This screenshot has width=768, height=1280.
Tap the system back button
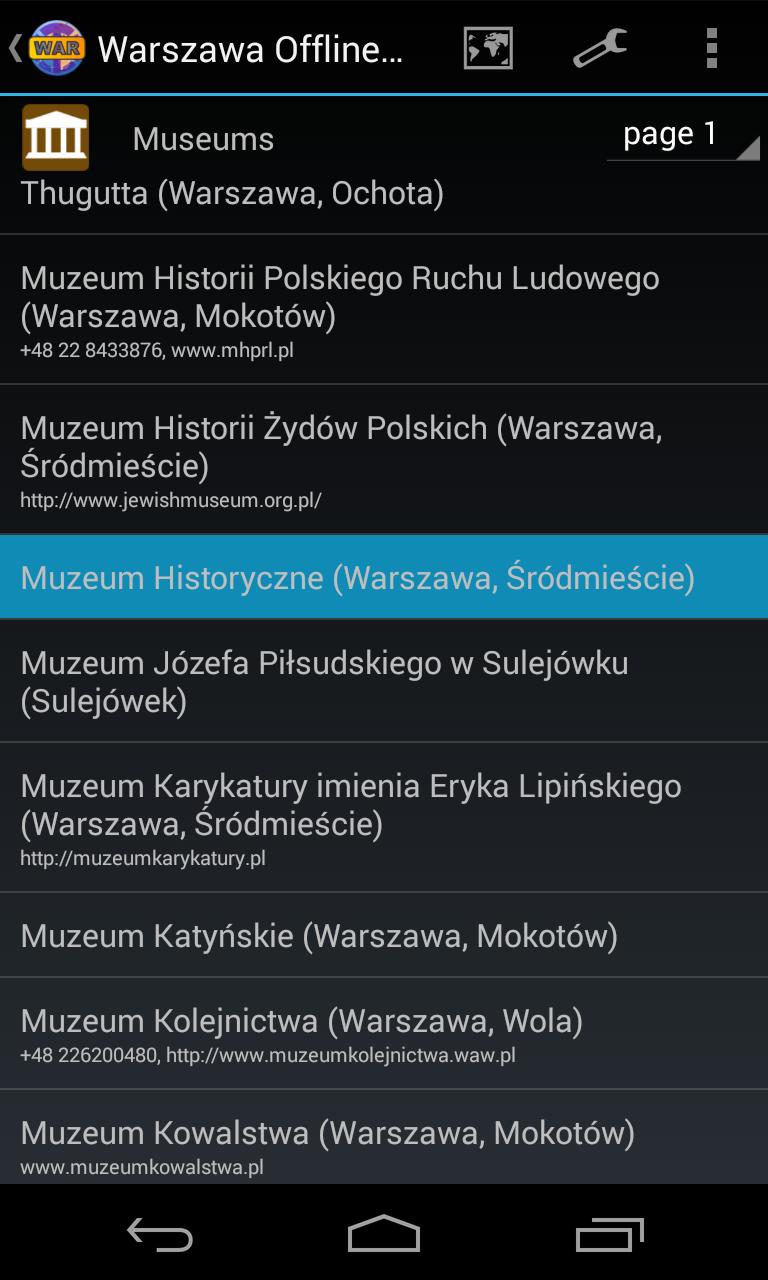click(160, 1233)
